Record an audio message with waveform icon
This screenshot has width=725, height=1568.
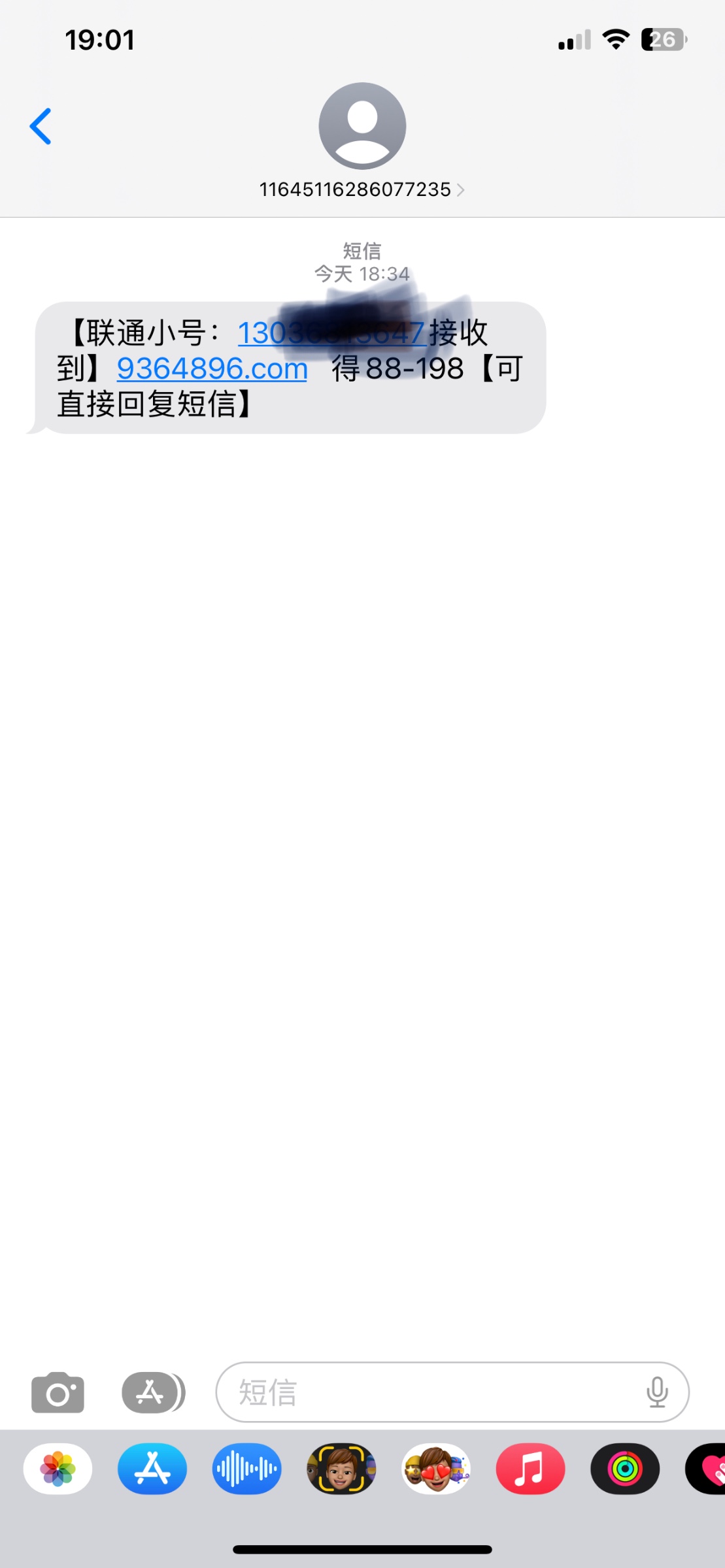[246, 1469]
